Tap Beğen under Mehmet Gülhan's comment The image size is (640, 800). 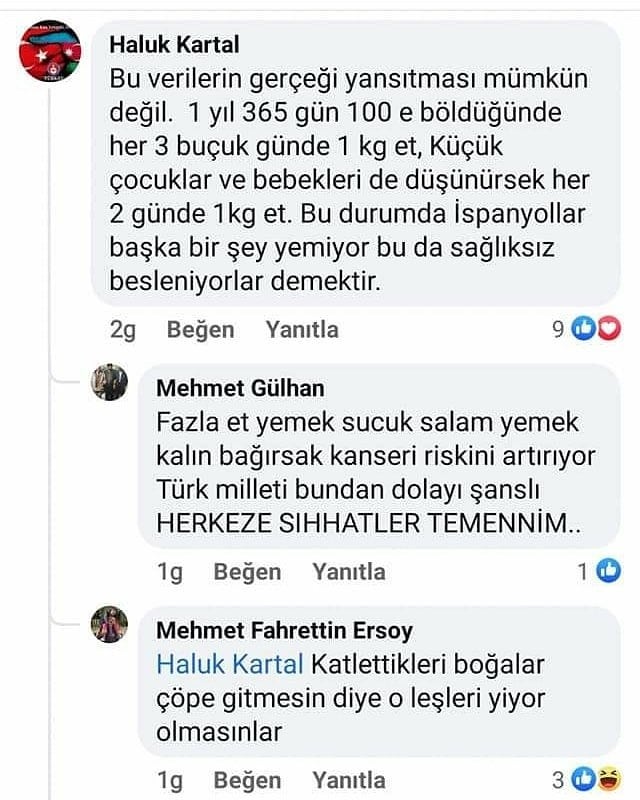248,572
